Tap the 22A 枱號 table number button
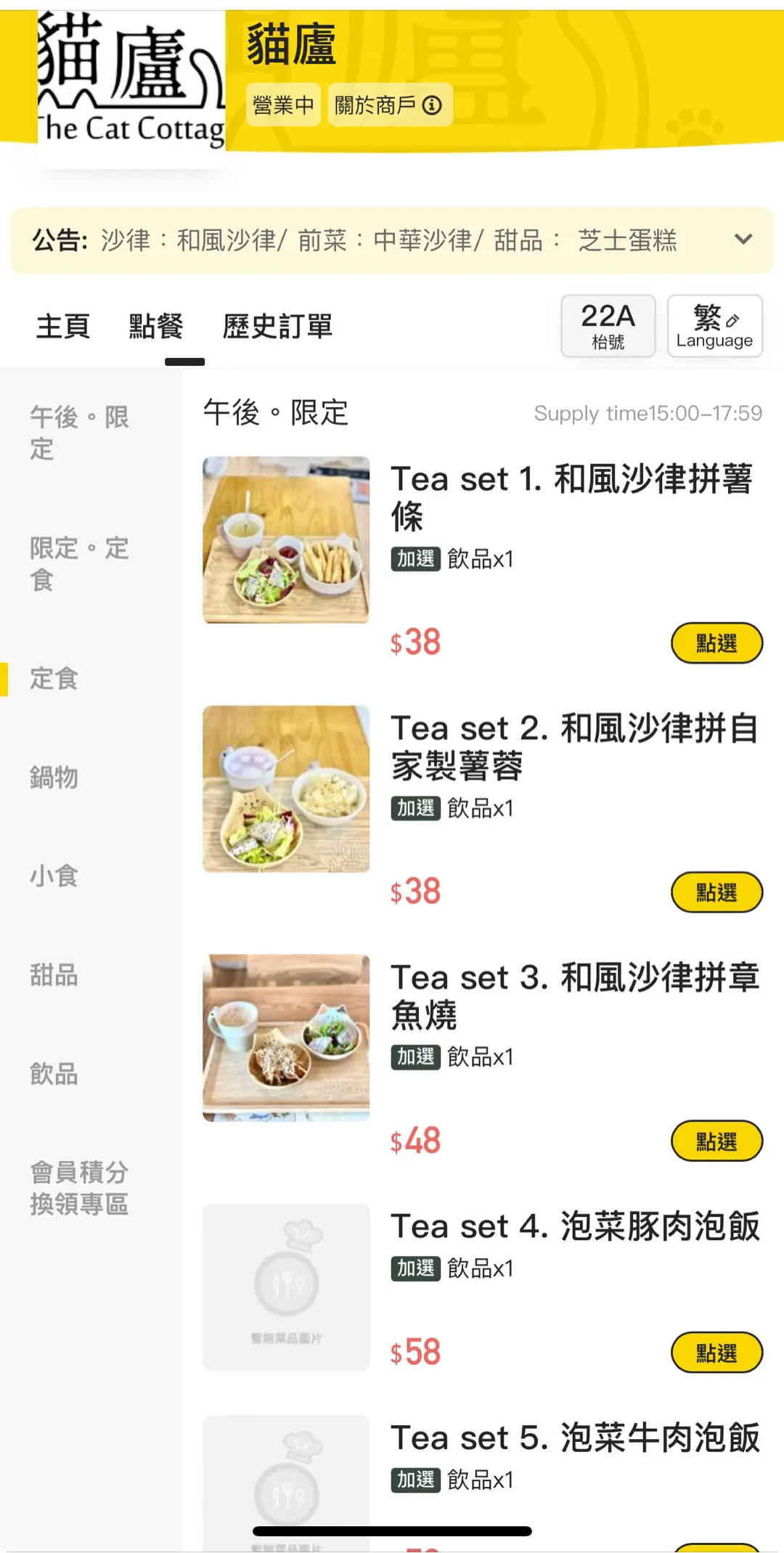This screenshot has width=784, height=1553. click(608, 326)
